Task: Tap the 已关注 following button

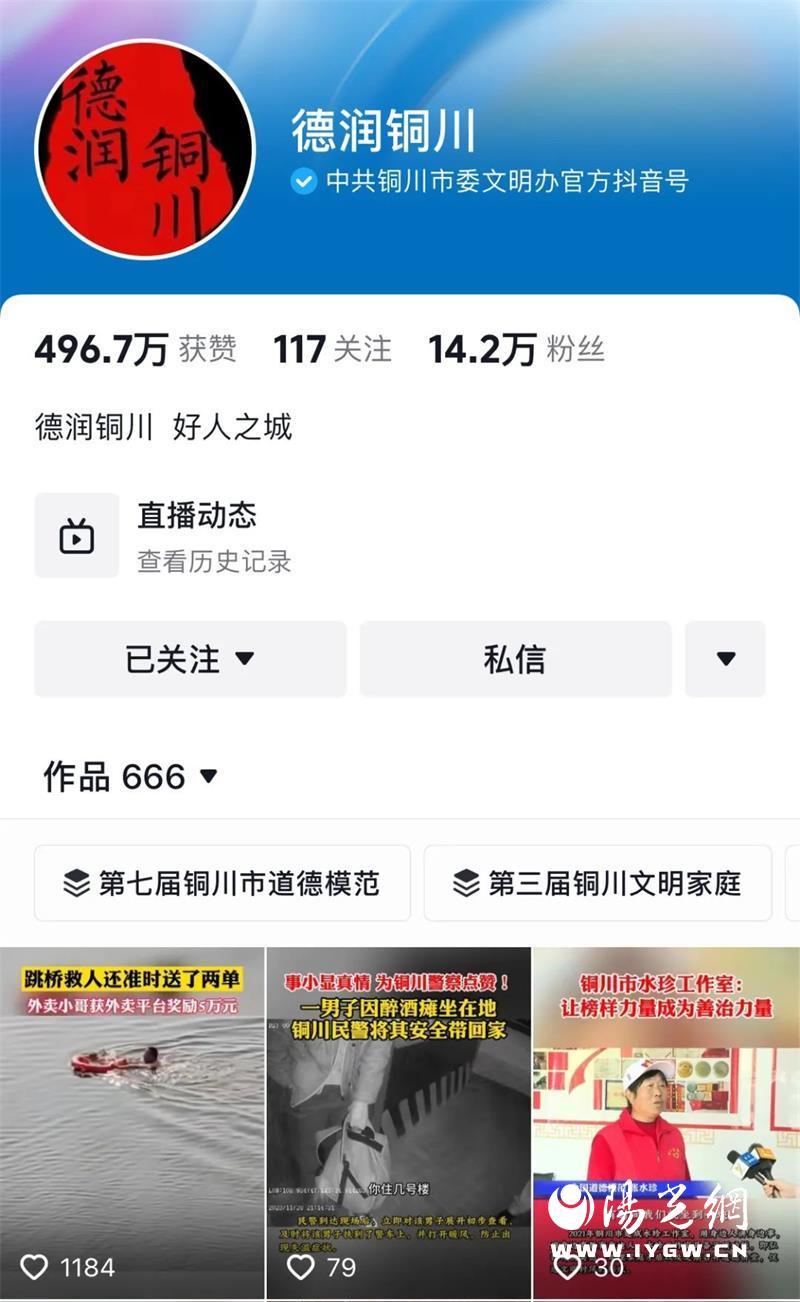Action: 190,659
